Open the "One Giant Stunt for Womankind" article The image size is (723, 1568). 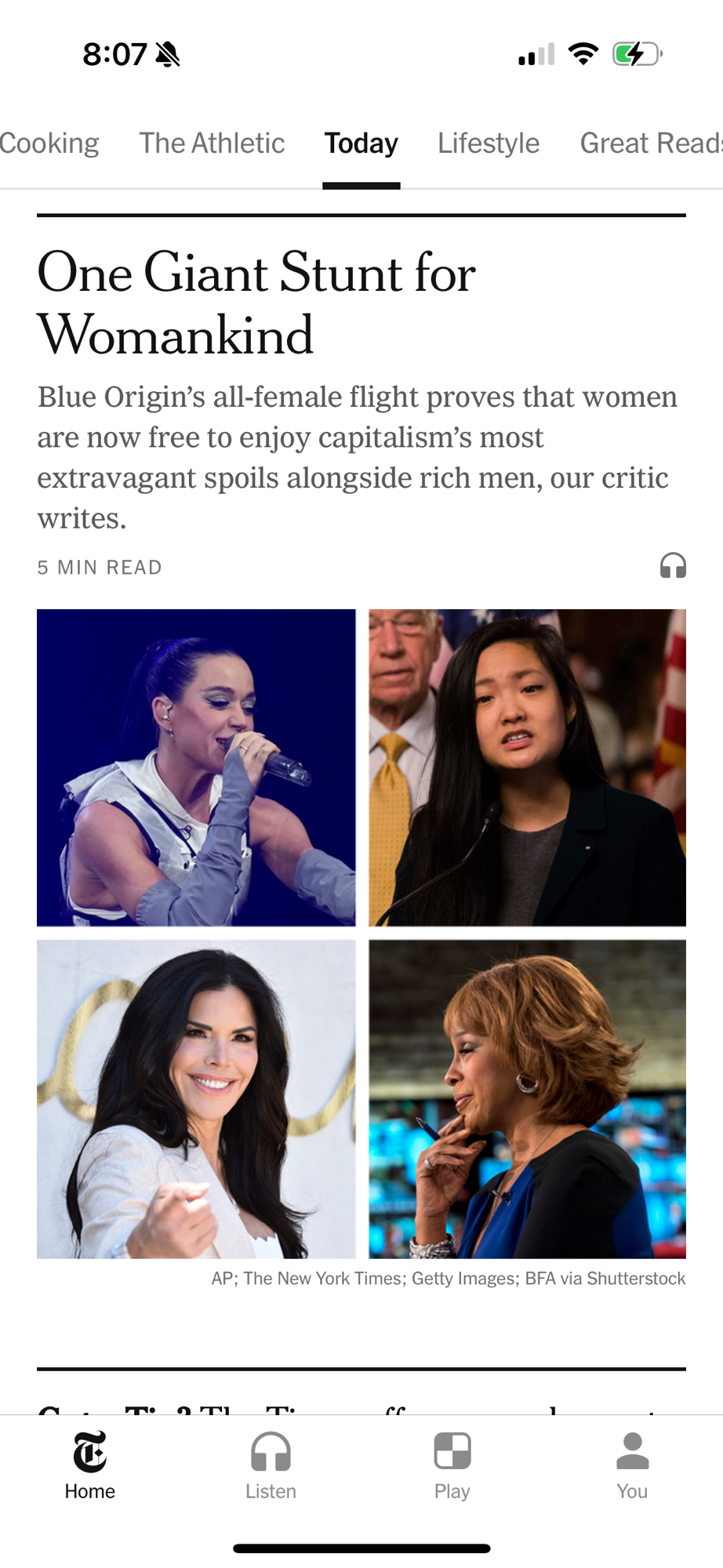(256, 303)
